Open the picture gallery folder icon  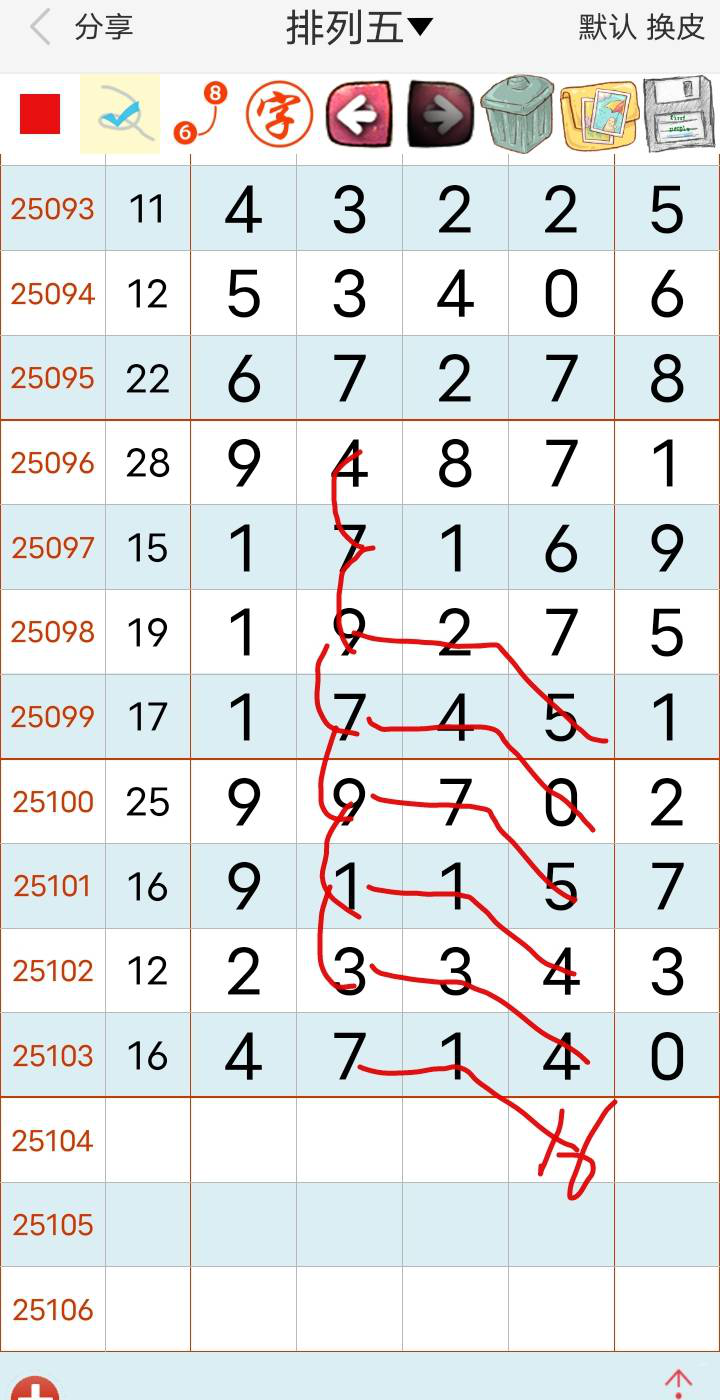point(599,114)
